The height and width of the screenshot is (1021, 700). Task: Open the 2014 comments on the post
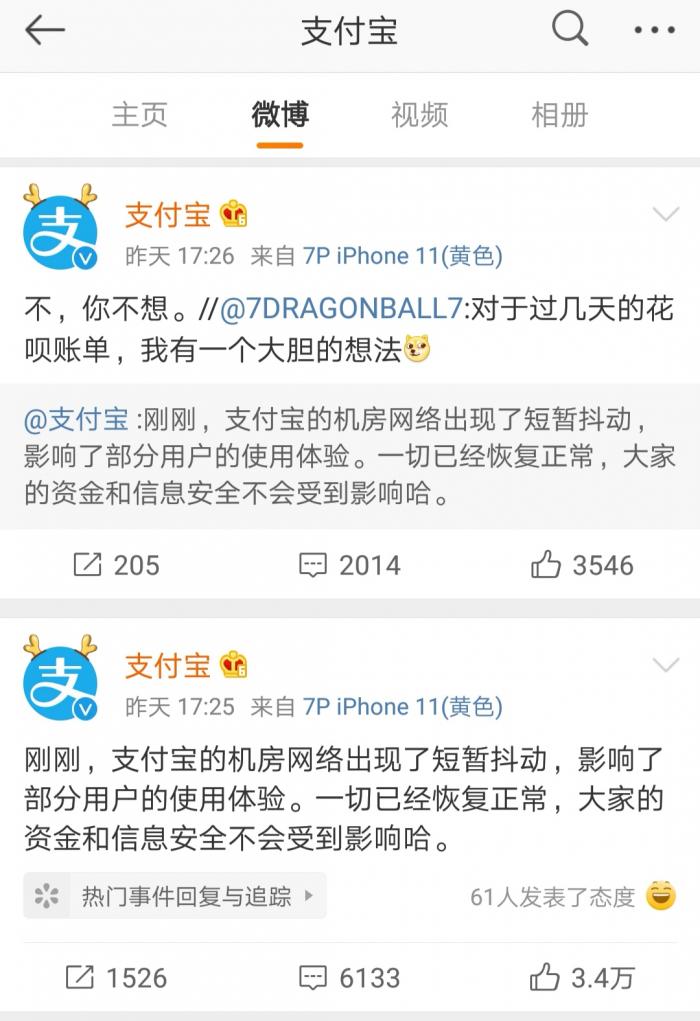pyautogui.click(x=349, y=565)
